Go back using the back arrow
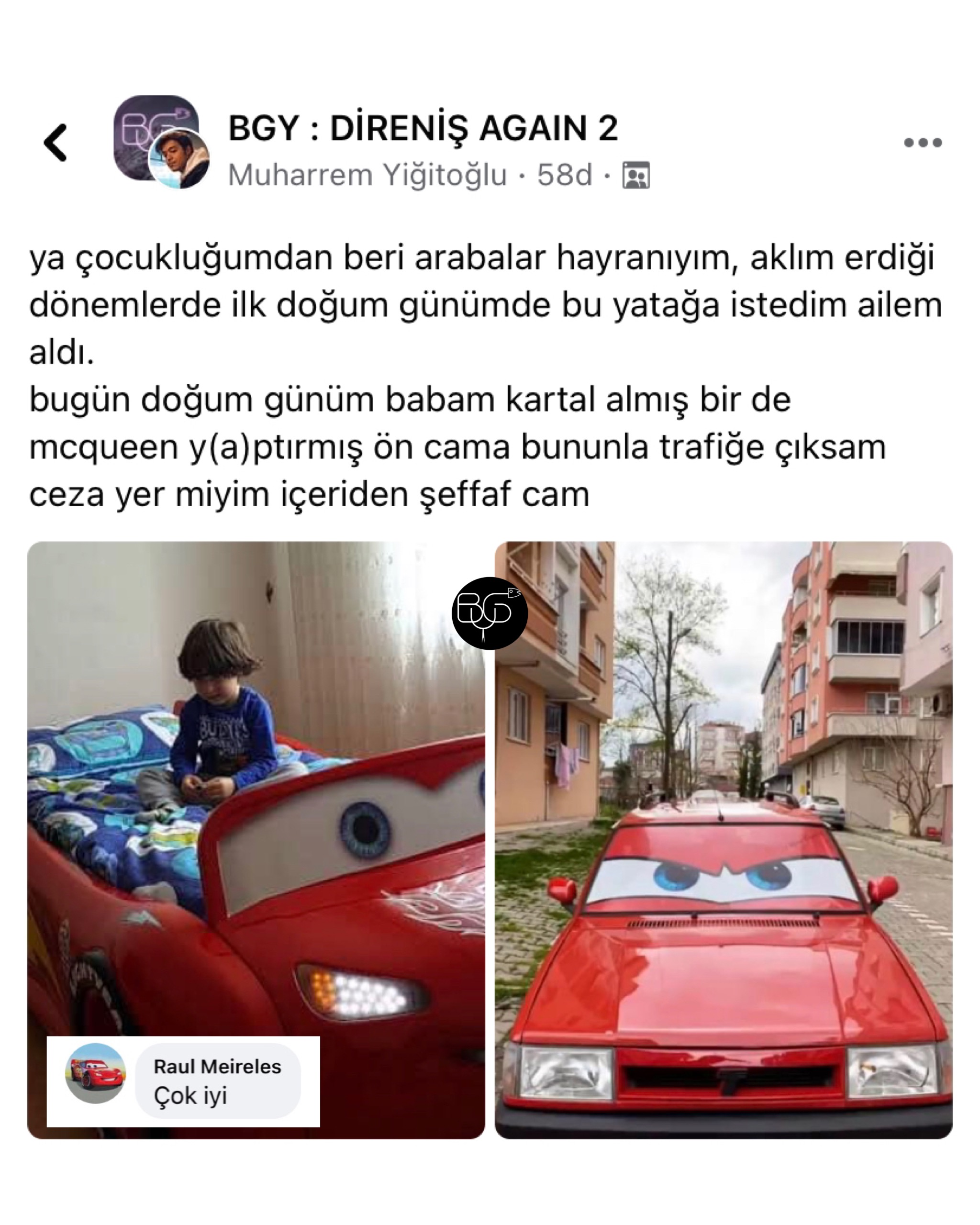 pos(56,143)
